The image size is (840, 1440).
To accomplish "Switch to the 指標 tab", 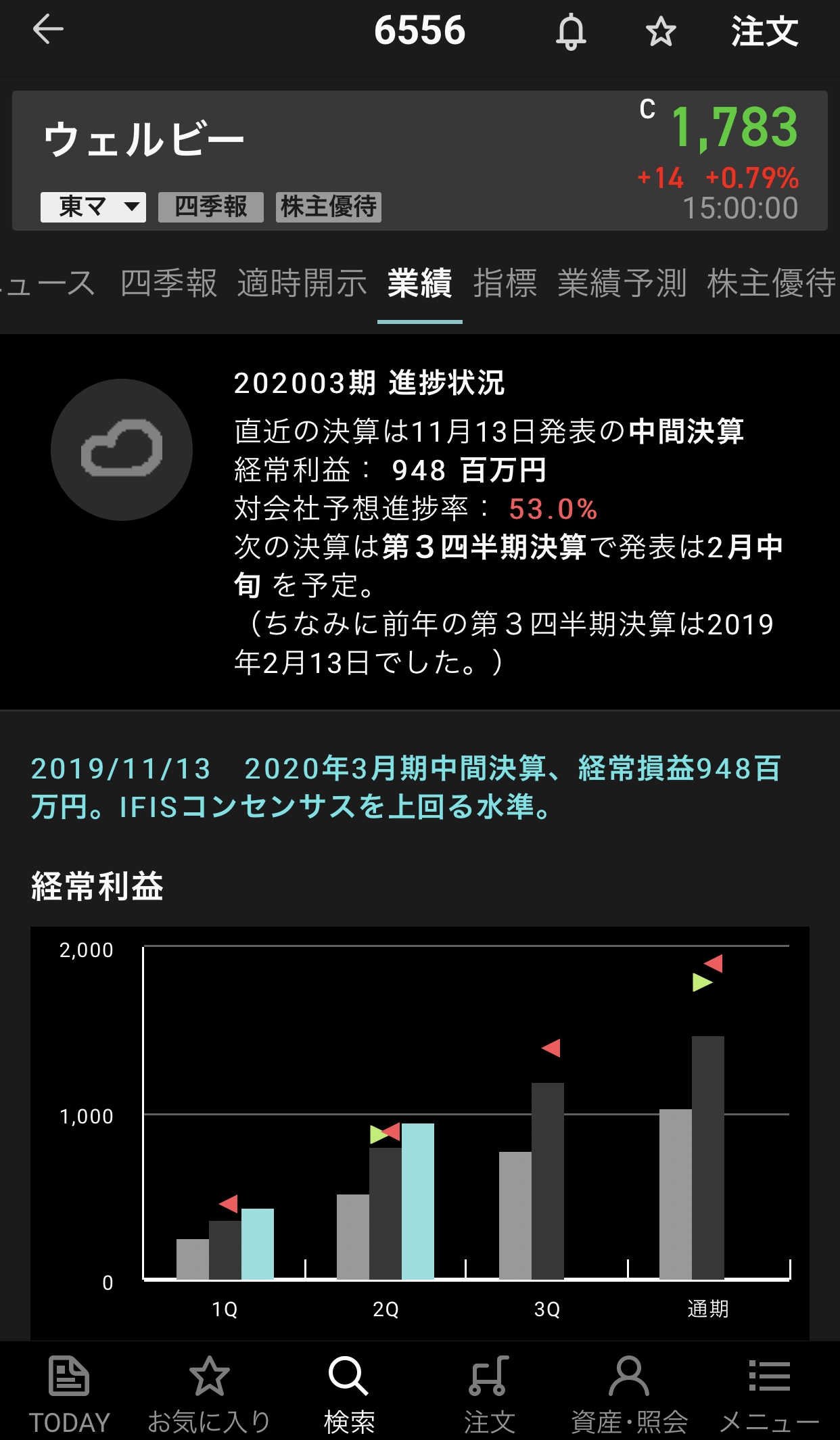I will [x=505, y=283].
